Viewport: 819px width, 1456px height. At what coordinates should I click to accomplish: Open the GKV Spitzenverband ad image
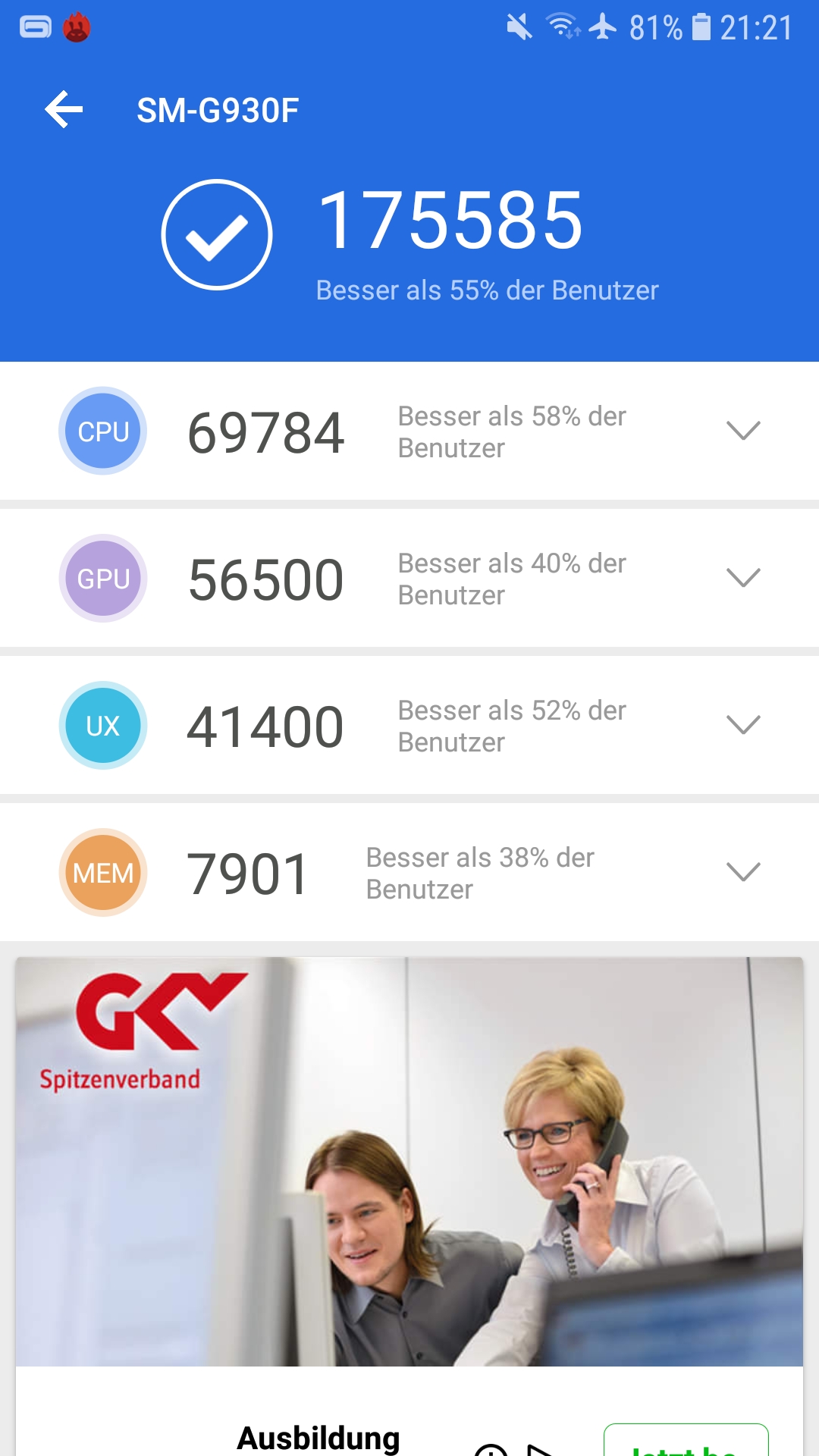(x=409, y=1160)
